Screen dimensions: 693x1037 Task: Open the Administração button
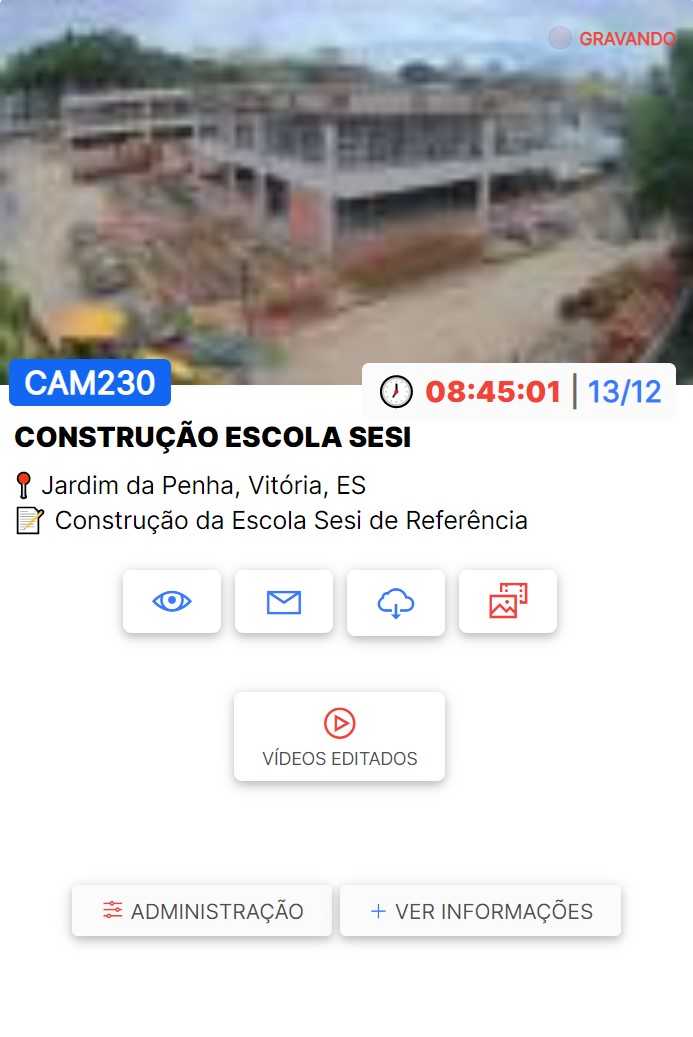click(202, 911)
